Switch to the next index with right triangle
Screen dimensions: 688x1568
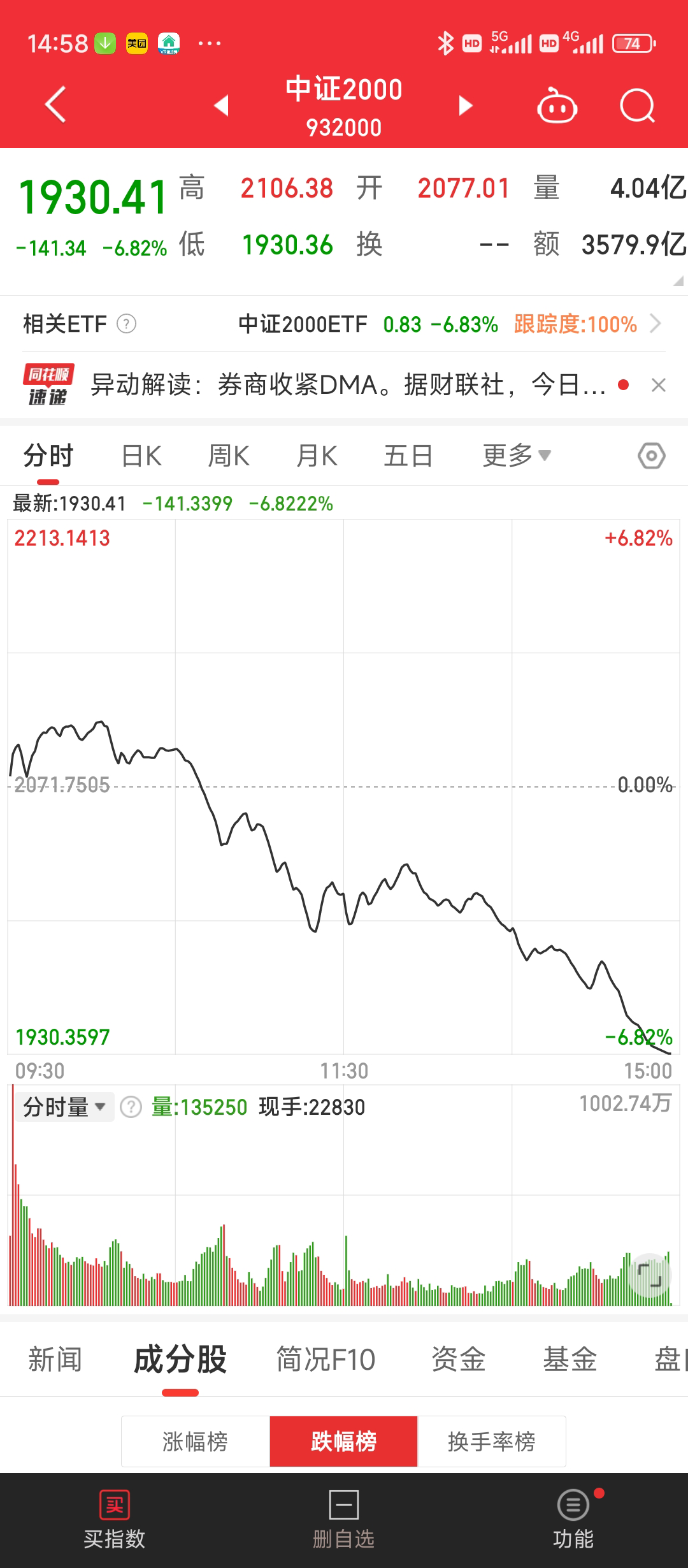(466, 105)
